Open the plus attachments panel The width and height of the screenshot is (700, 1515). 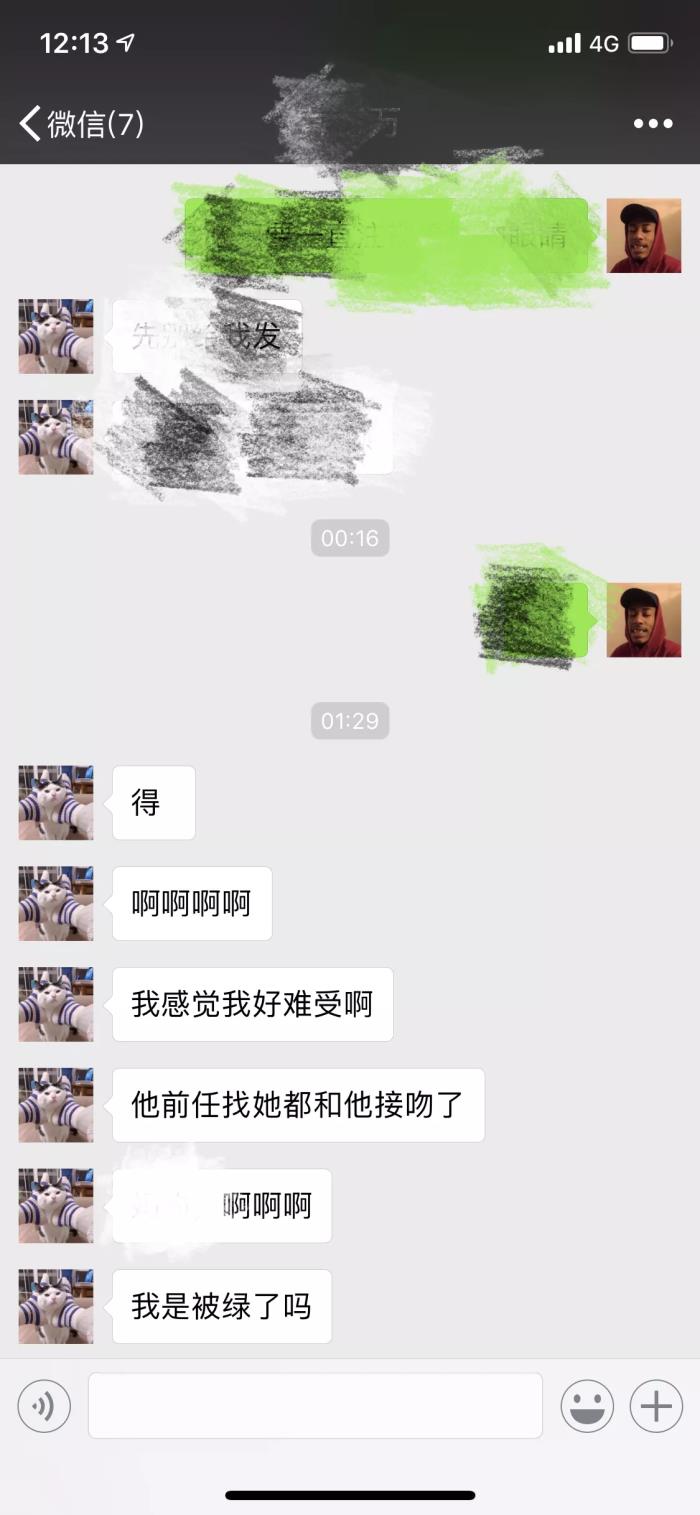656,1406
